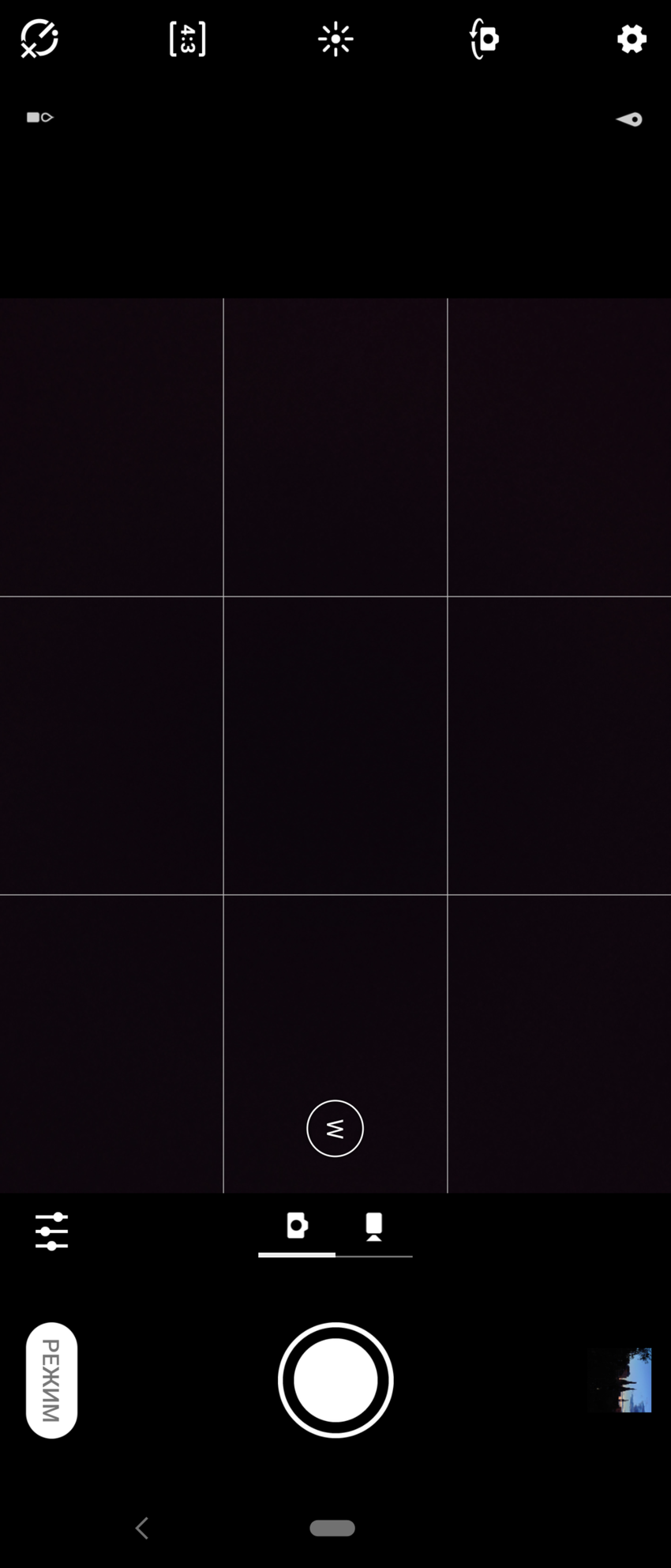
Task: Tap the home pill button
Action: pyautogui.click(x=332, y=1528)
